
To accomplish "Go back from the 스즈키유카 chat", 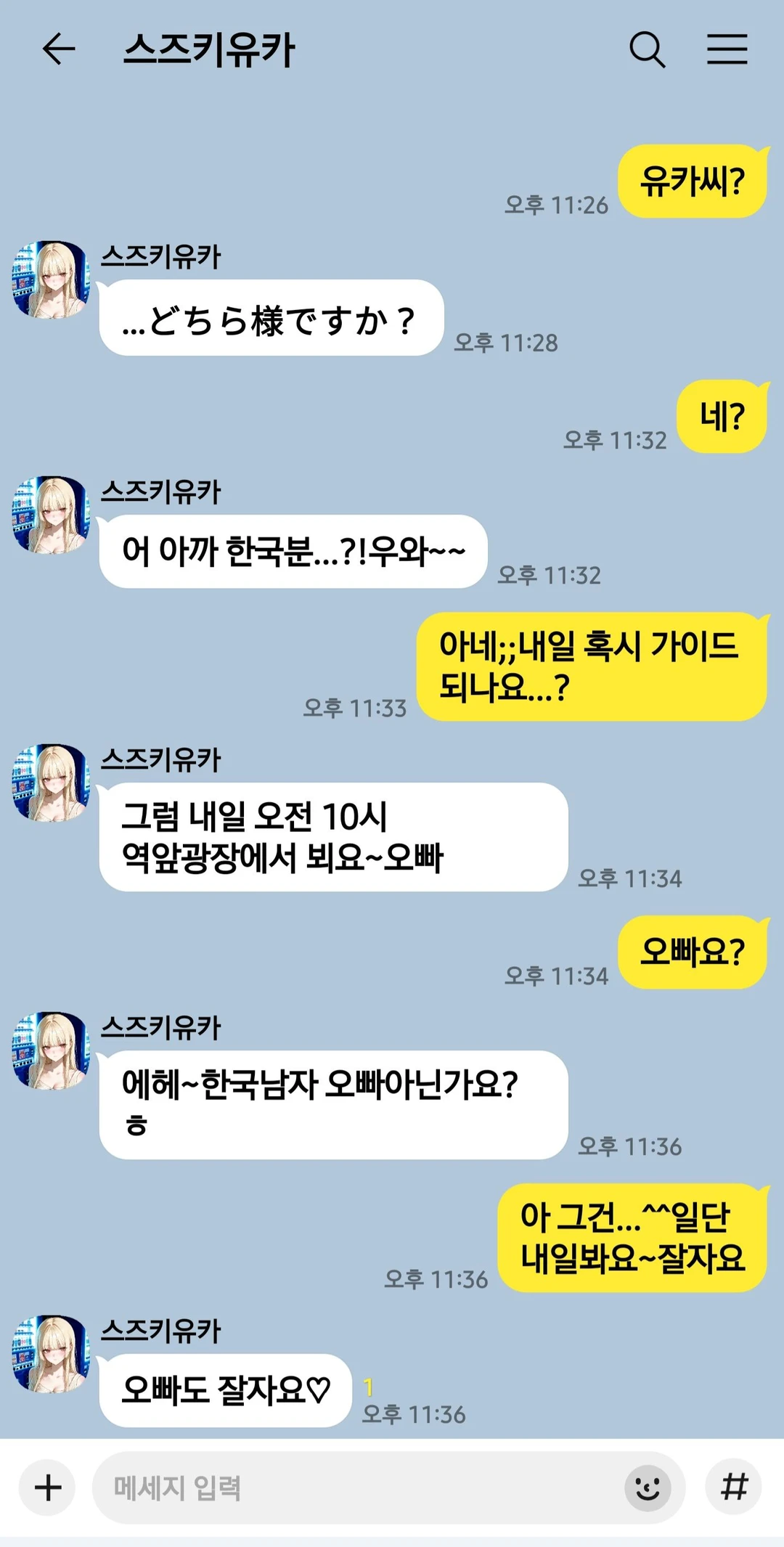I will tap(59, 49).
